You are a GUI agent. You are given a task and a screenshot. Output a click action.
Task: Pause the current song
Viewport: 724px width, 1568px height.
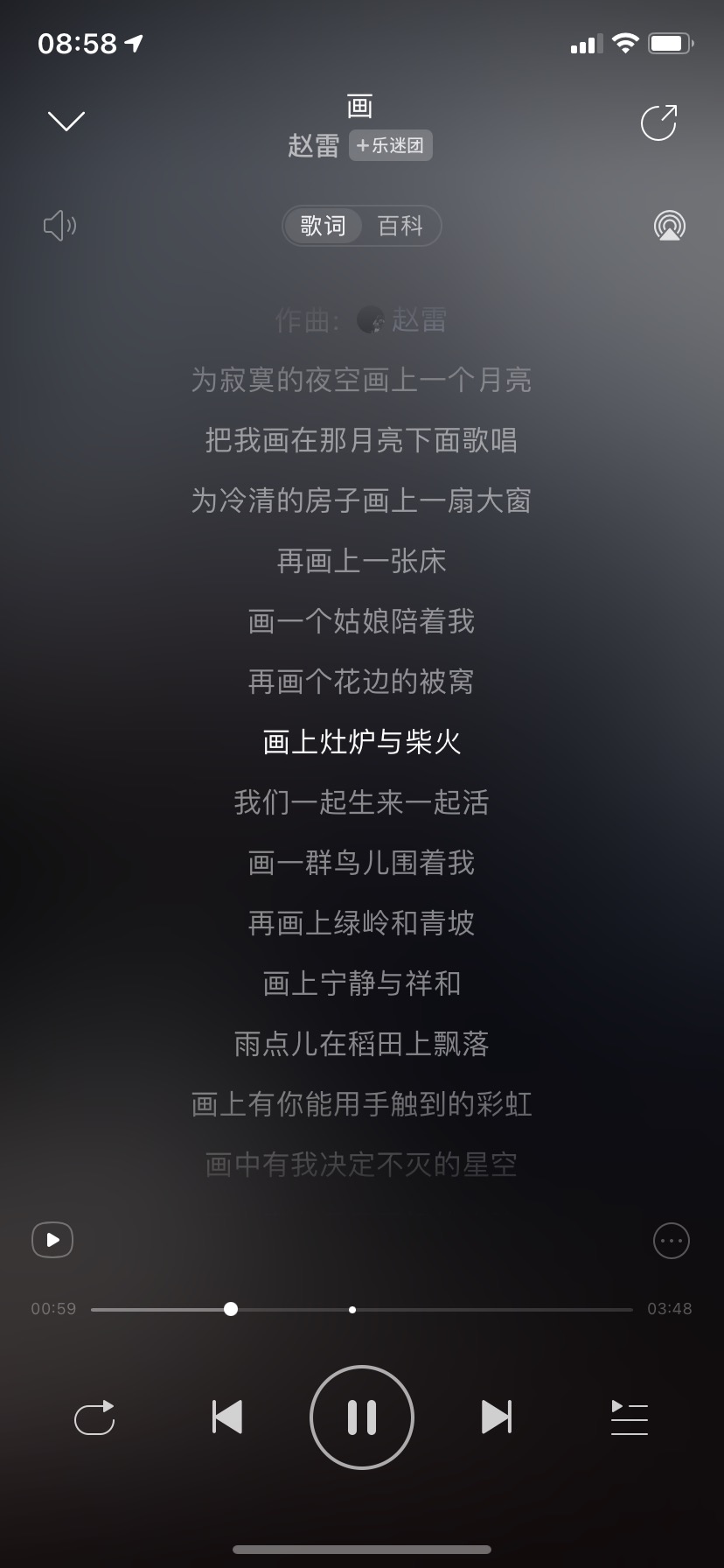362,1417
